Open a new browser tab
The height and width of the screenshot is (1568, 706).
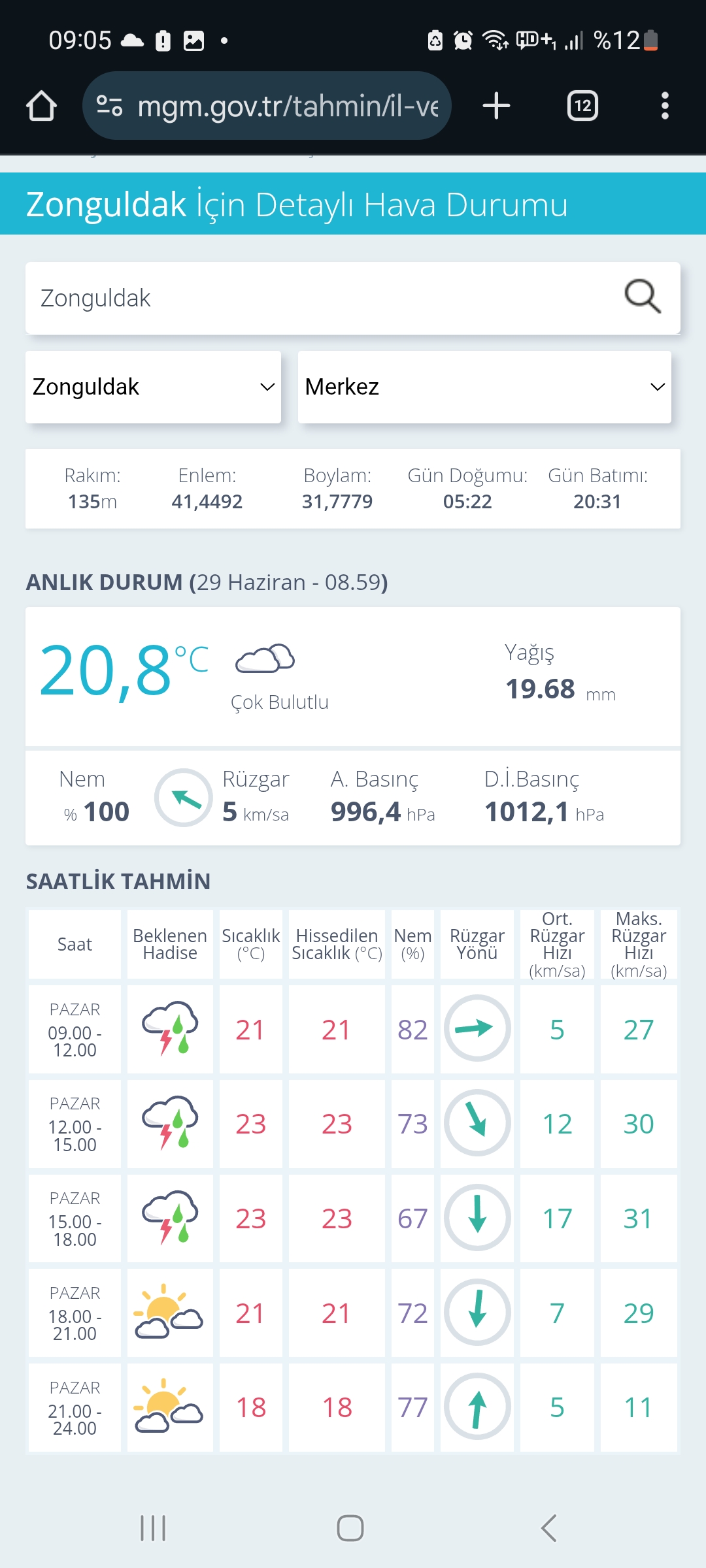(x=496, y=106)
